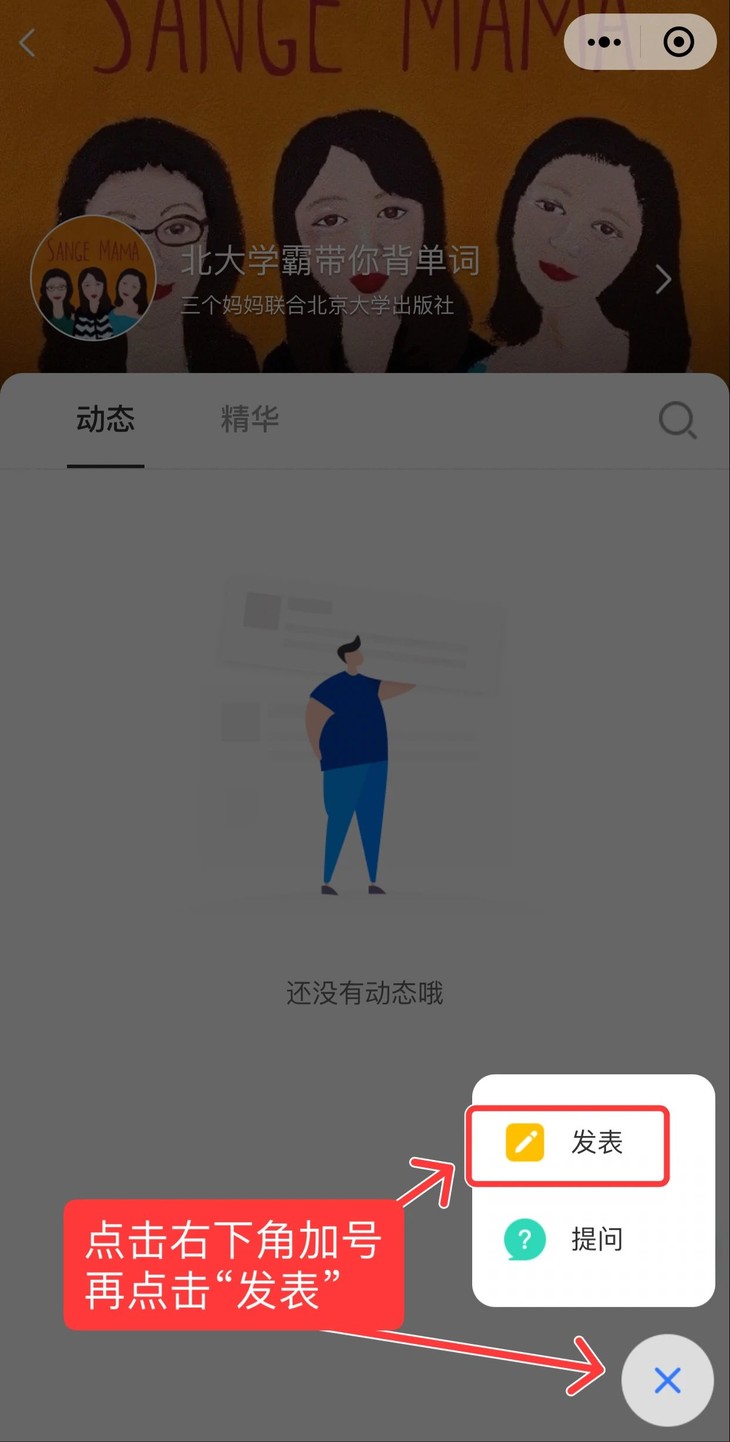This screenshot has width=730, height=1442.
Task: Click the Sange Mama circular group avatar
Action: tap(93, 278)
